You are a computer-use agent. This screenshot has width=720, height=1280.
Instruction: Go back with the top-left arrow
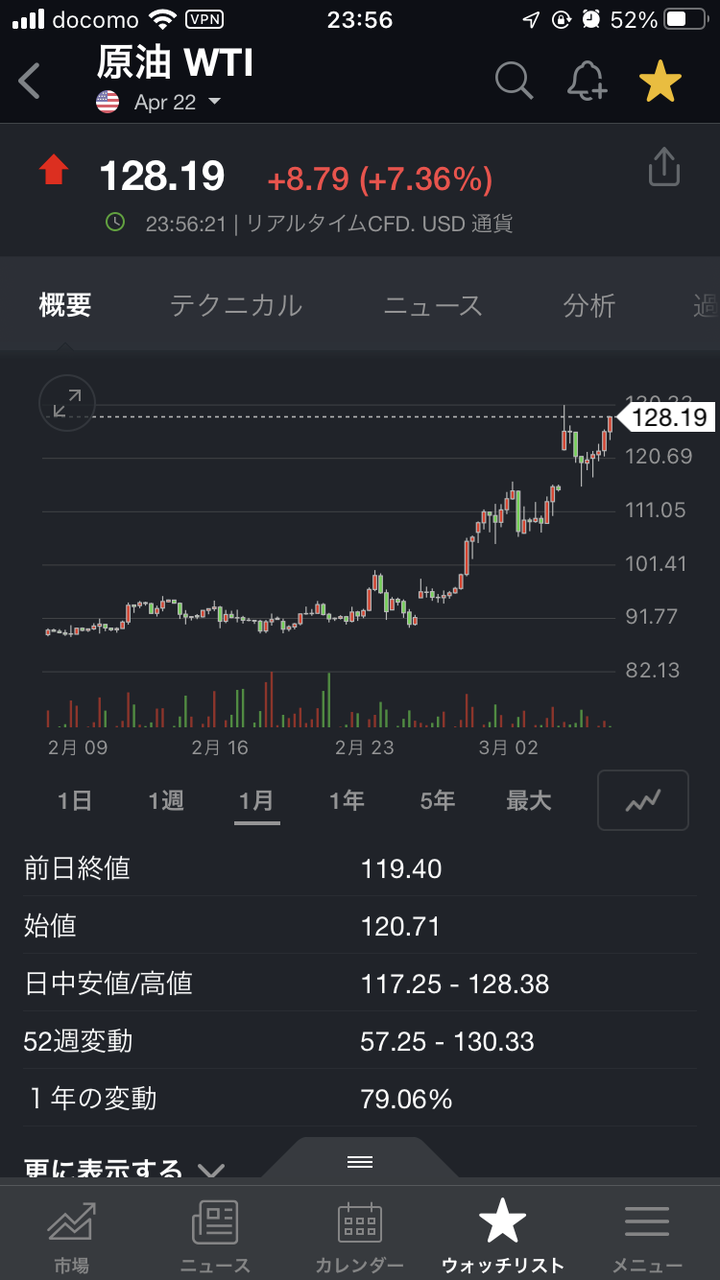pyautogui.click(x=30, y=81)
